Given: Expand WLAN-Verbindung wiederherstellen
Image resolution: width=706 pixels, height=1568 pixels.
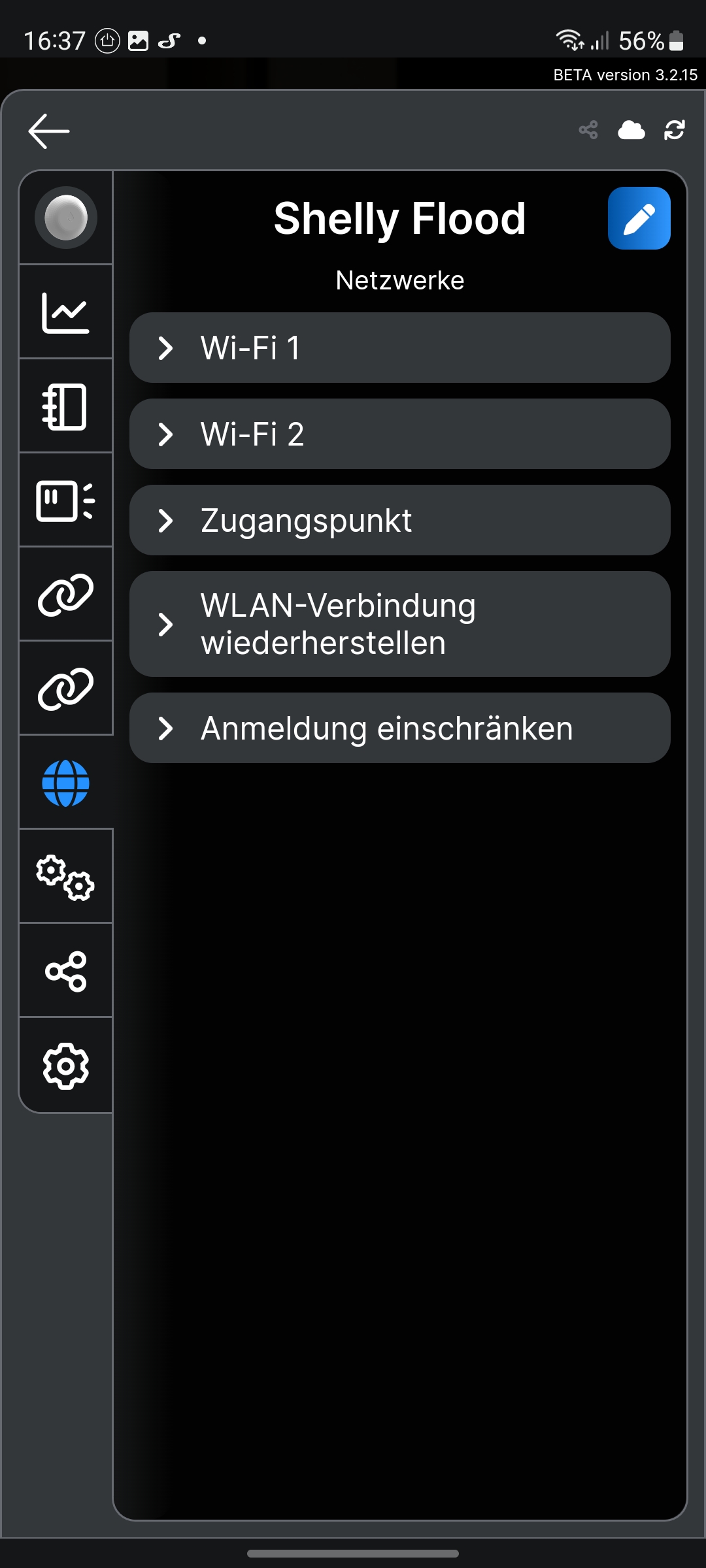Looking at the screenshot, I should [399, 624].
